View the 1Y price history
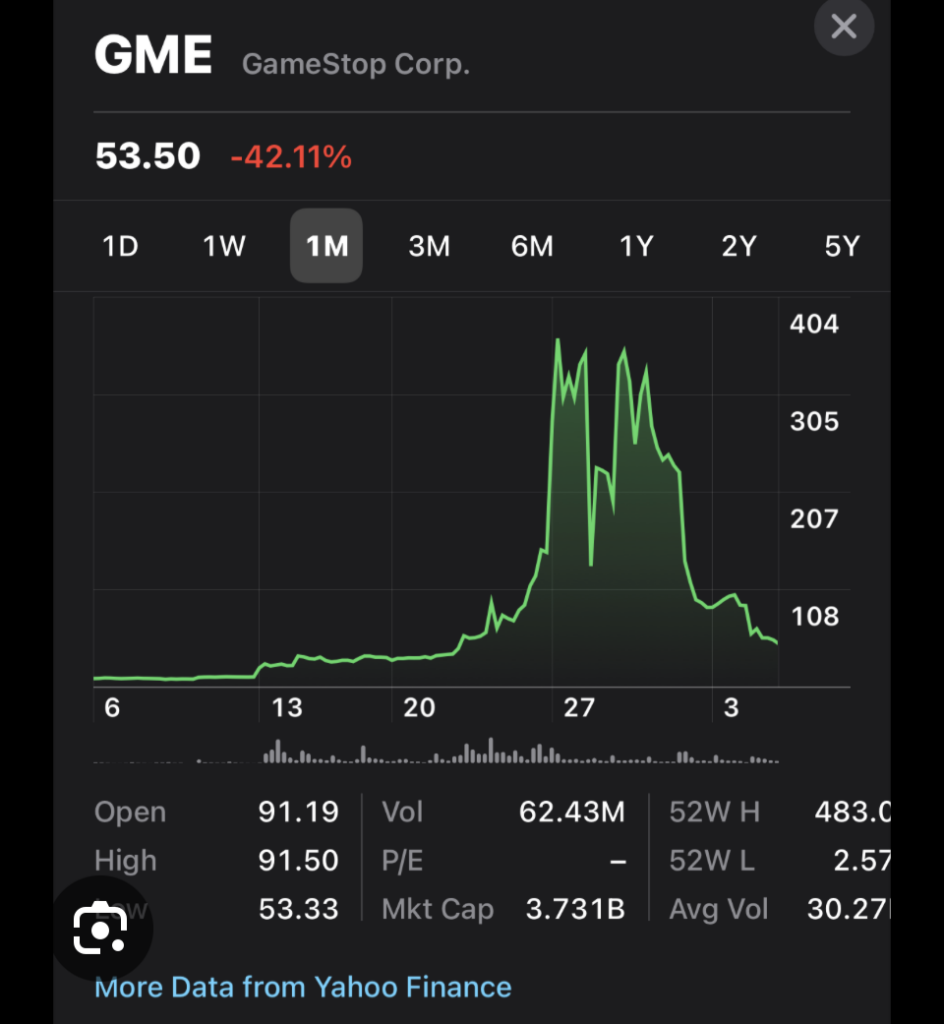This screenshot has width=944, height=1024. pos(636,246)
